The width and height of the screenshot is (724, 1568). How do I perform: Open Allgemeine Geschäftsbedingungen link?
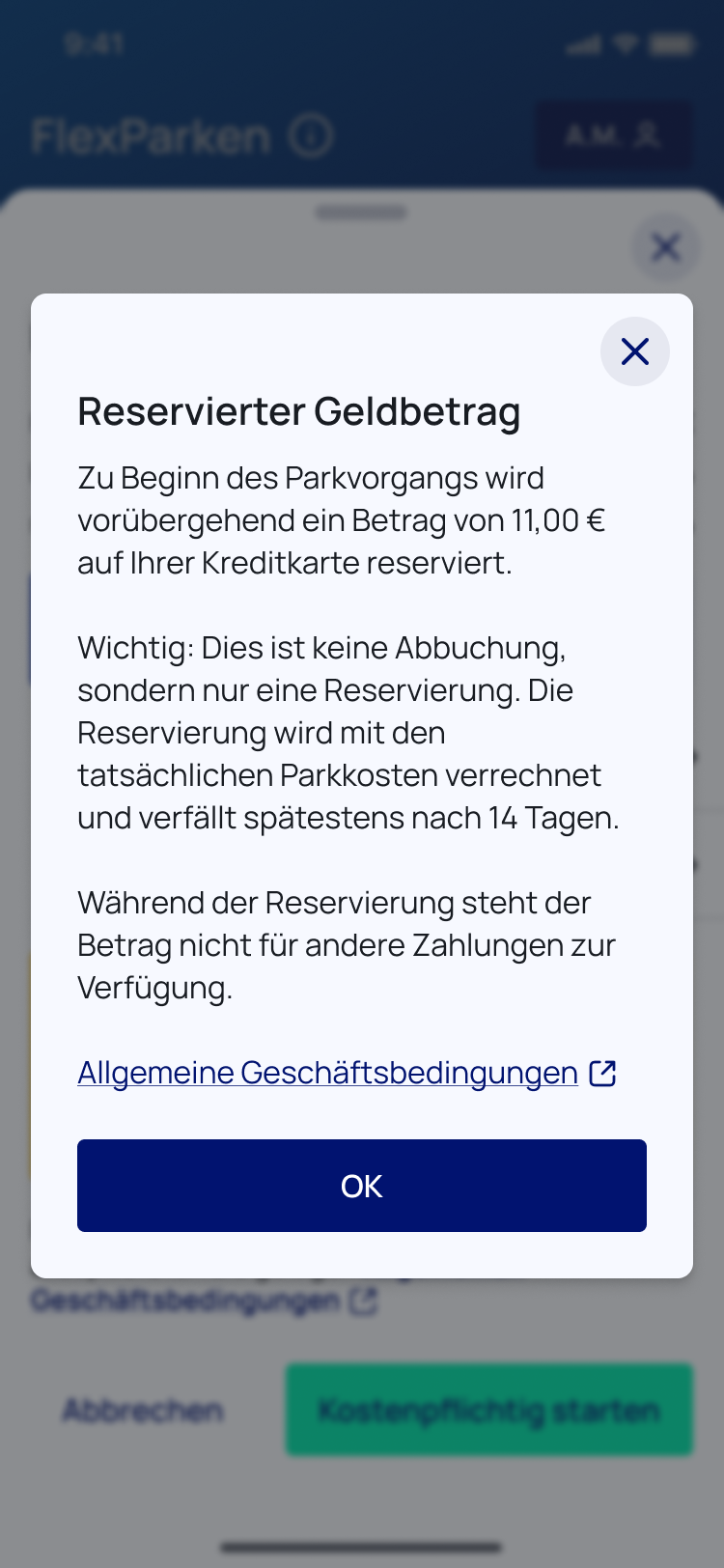tap(328, 1073)
